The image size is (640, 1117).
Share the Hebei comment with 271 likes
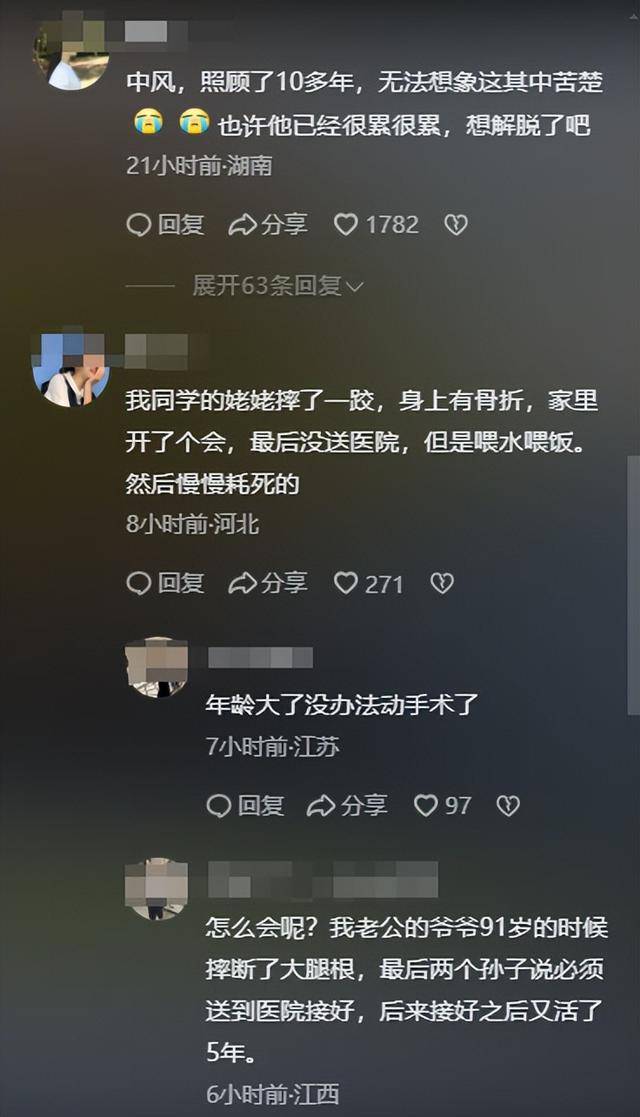[267, 583]
